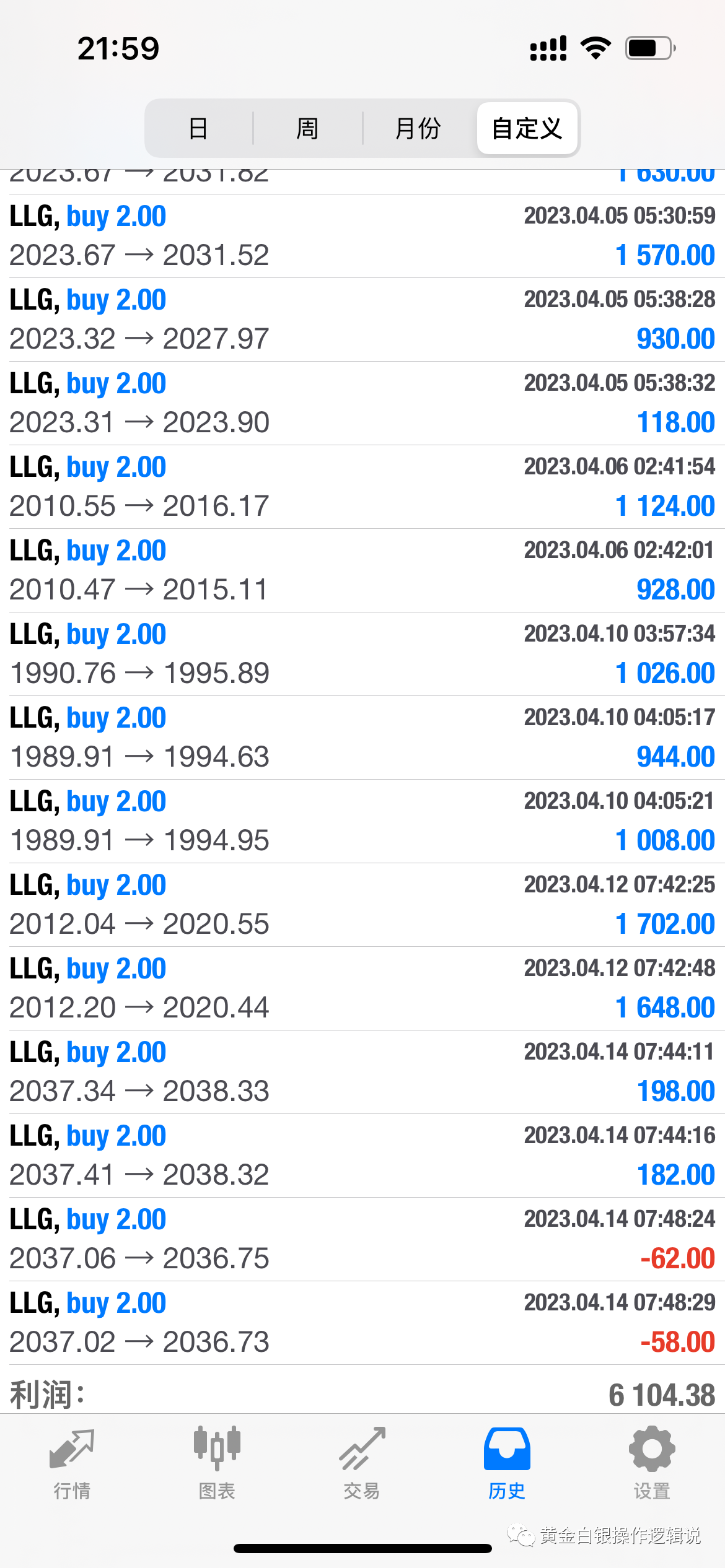Open LLG trade dated 2023.04.14 07:48:29
Viewport: 725px width, 1568px height.
(x=362, y=1323)
